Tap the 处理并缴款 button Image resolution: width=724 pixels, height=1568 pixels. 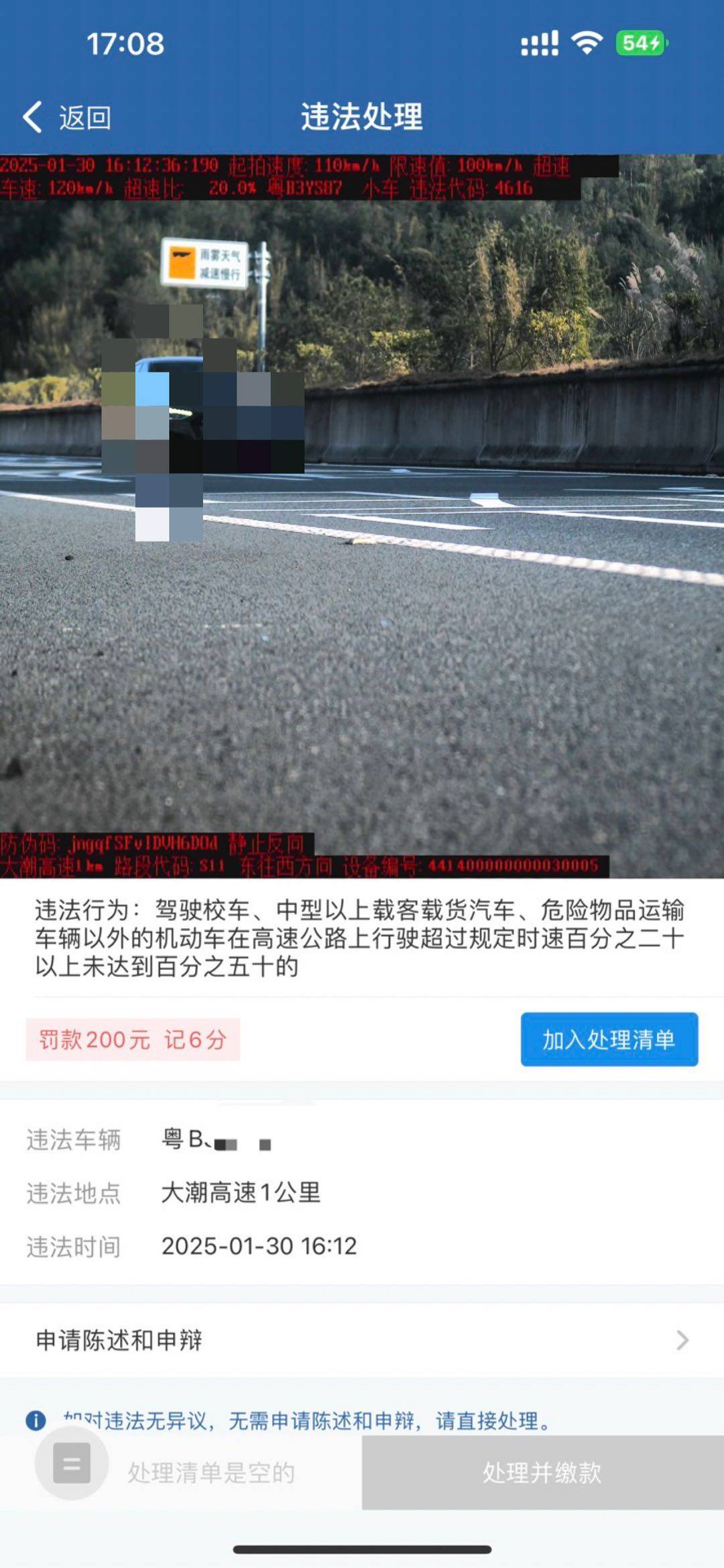(x=542, y=1472)
